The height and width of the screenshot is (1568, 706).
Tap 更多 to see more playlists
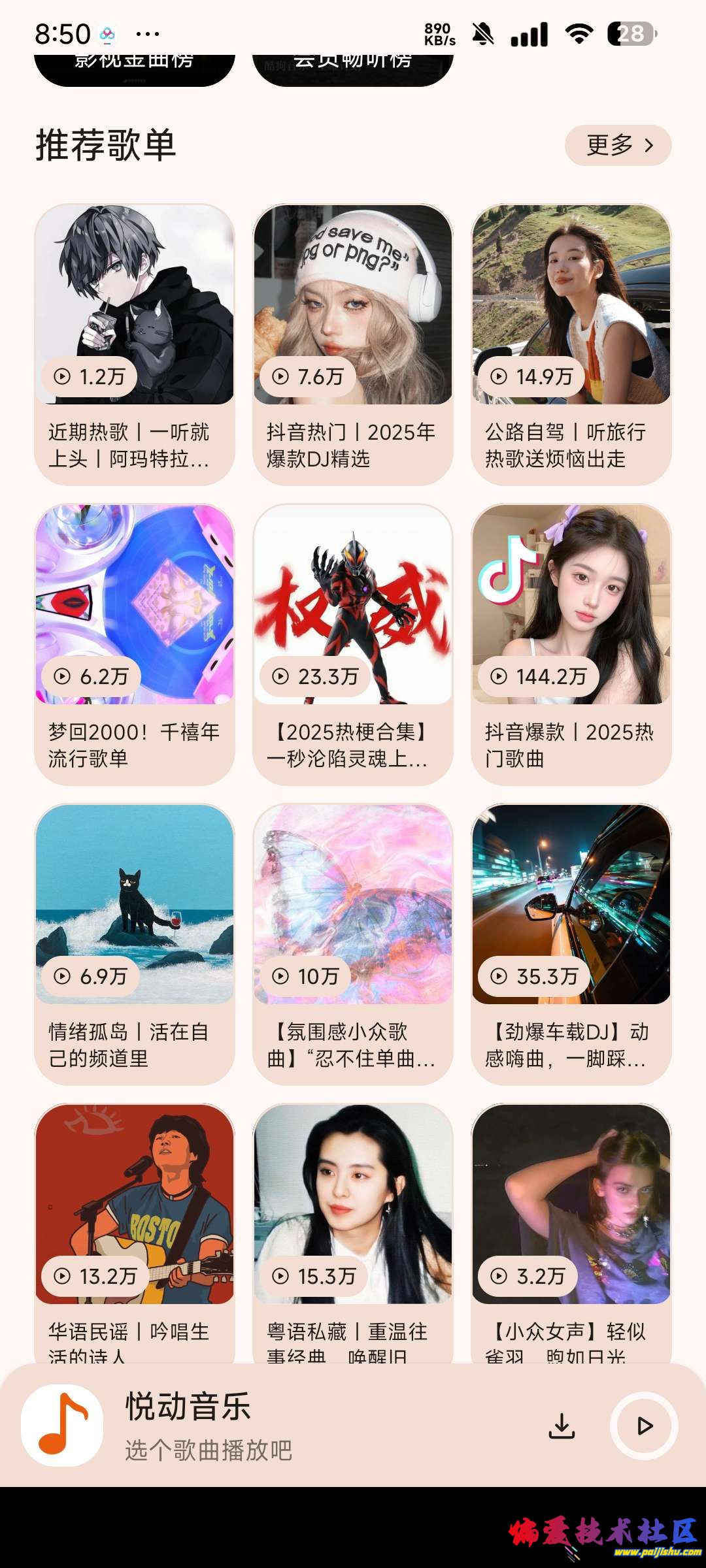(618, 145)
